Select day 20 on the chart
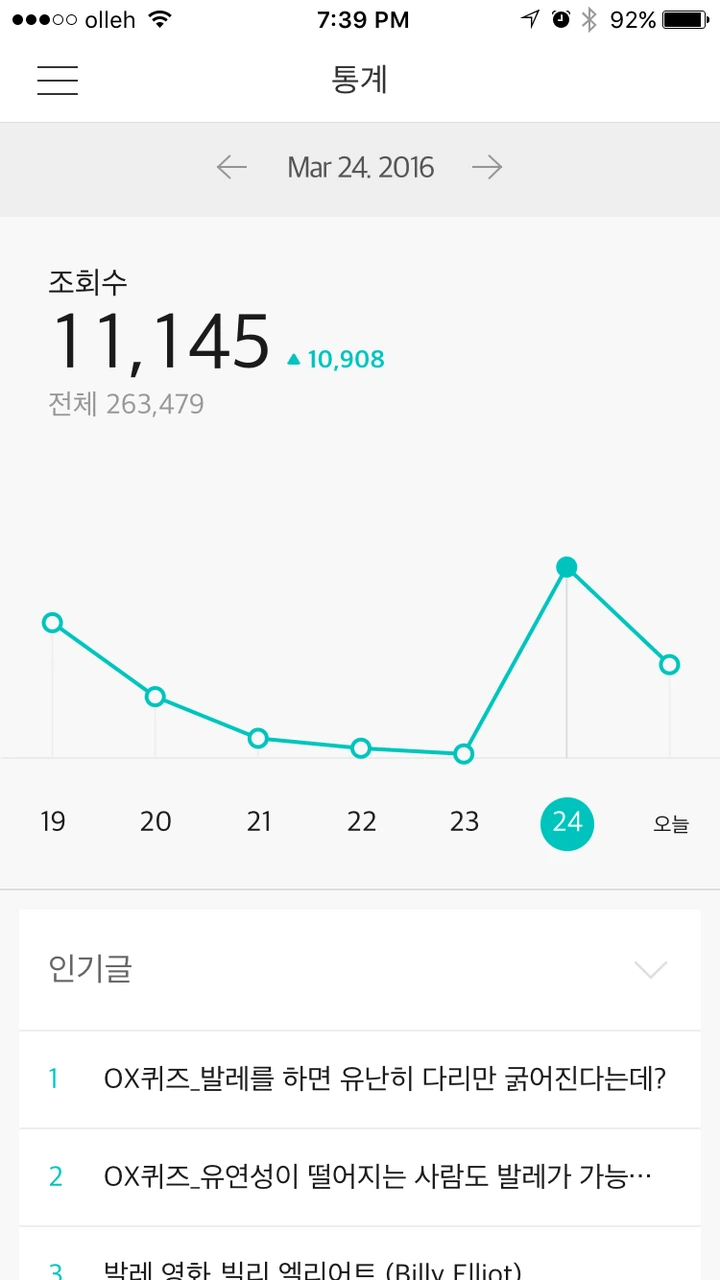The width and height of the screenshot is (720, 1280). 155,822
